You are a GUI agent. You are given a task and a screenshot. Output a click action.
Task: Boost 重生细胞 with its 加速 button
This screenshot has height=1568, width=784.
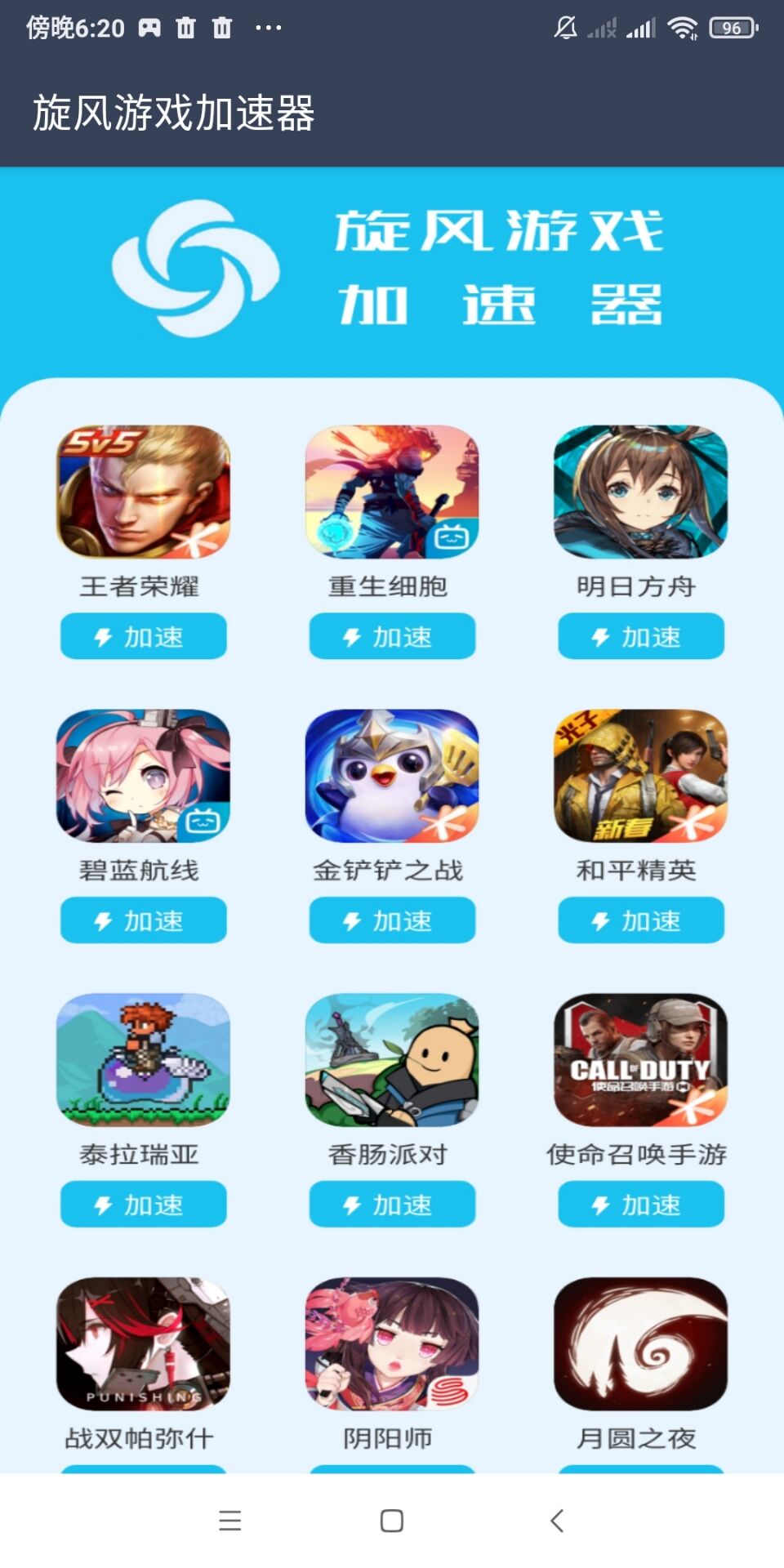click(x=392, y=636)
